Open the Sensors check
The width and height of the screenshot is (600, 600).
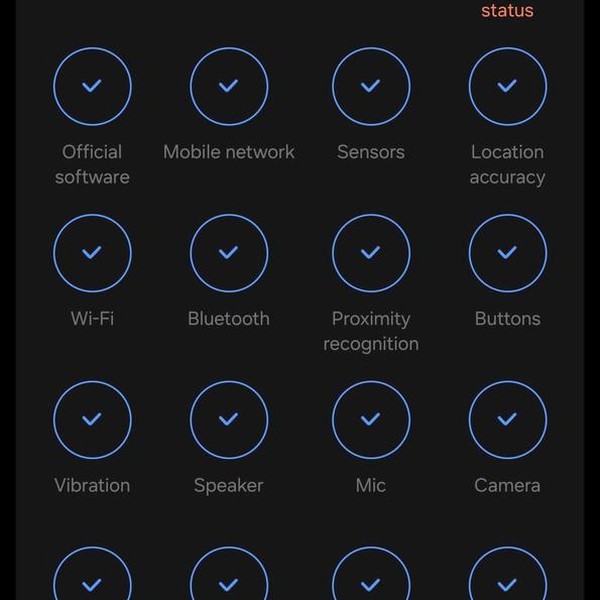pos(371,87)
